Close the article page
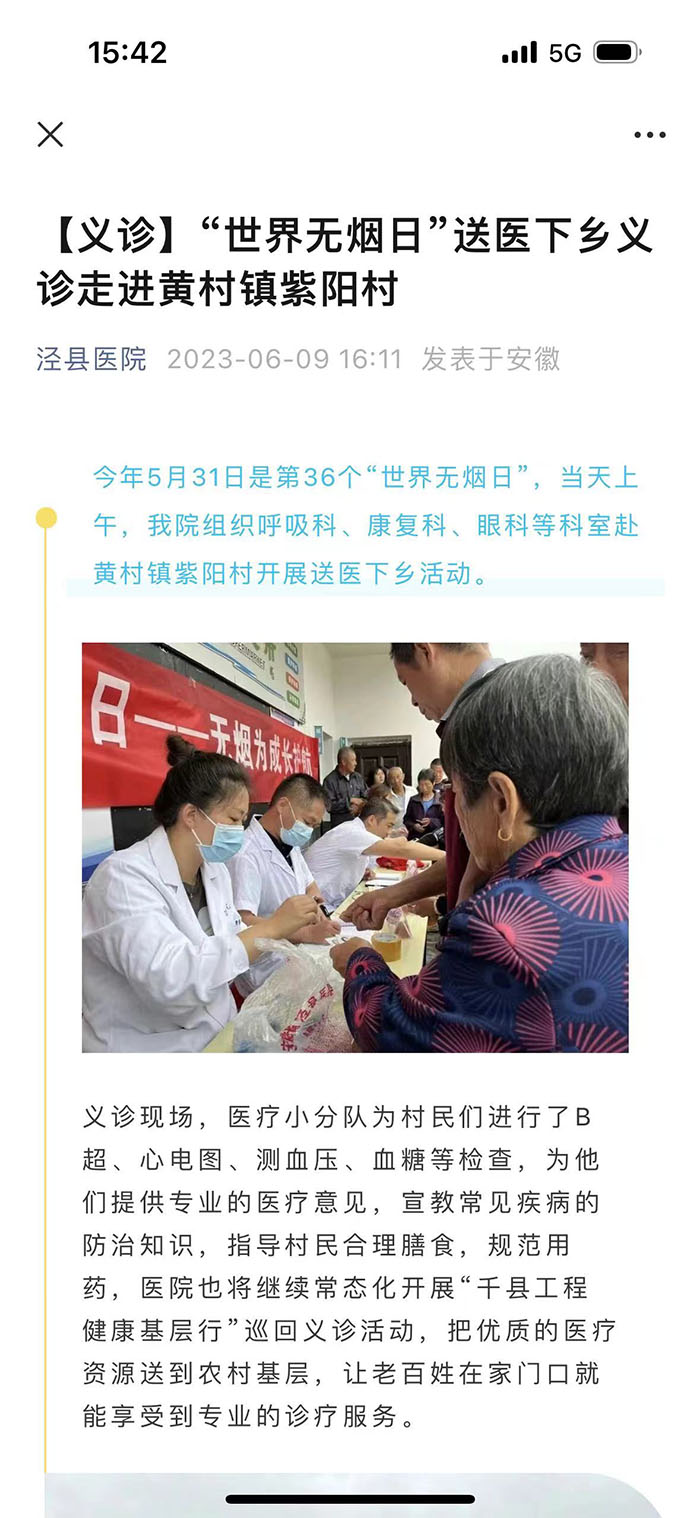700x1518 pixels. point(50,135)
